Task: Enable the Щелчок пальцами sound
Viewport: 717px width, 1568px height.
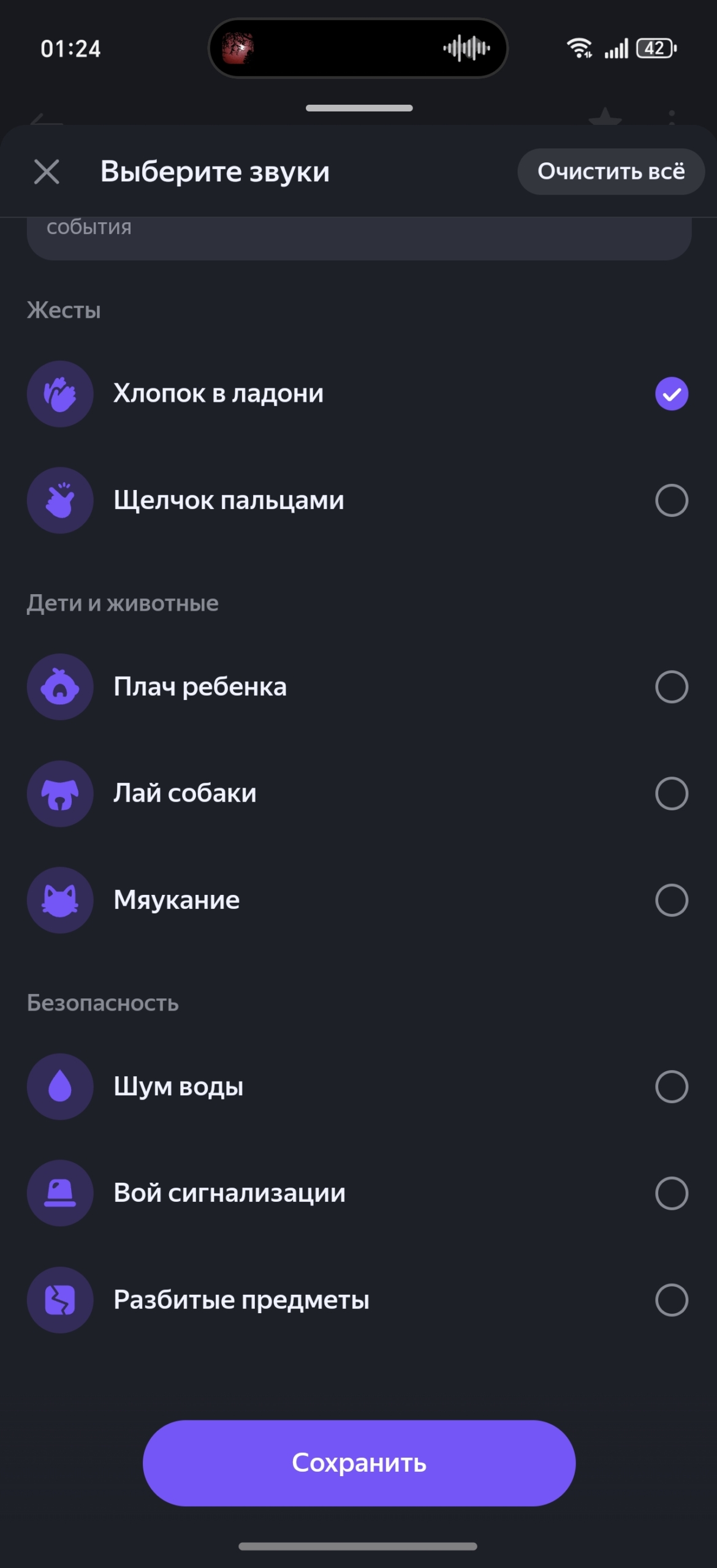Action: pos(672,500)
